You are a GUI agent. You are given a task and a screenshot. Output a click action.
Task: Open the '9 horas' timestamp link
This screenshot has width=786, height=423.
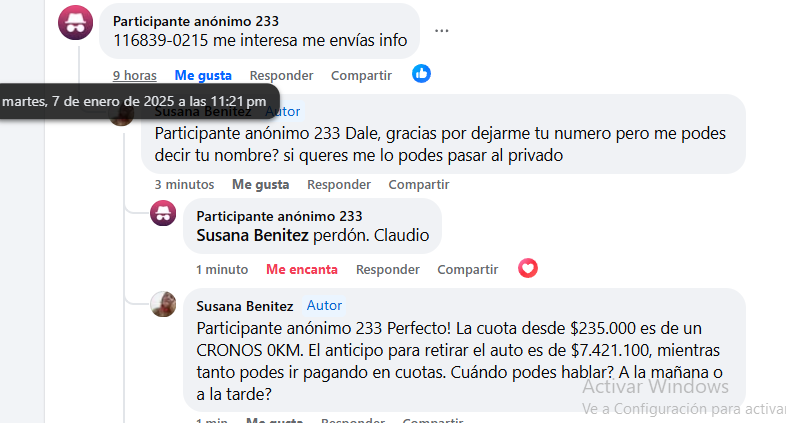[134, 75]
